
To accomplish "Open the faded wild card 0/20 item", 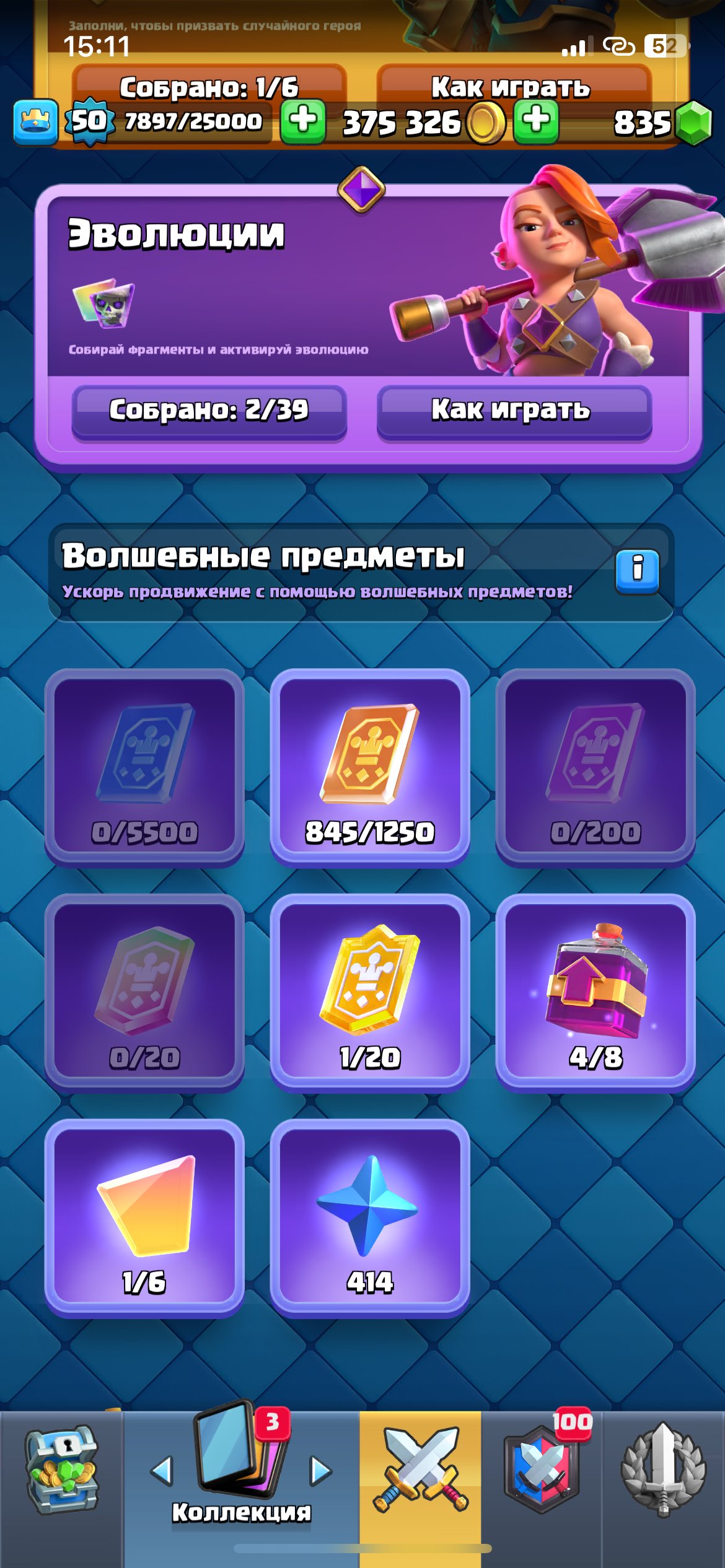I will pyautogui.click(x=144, y=992).
